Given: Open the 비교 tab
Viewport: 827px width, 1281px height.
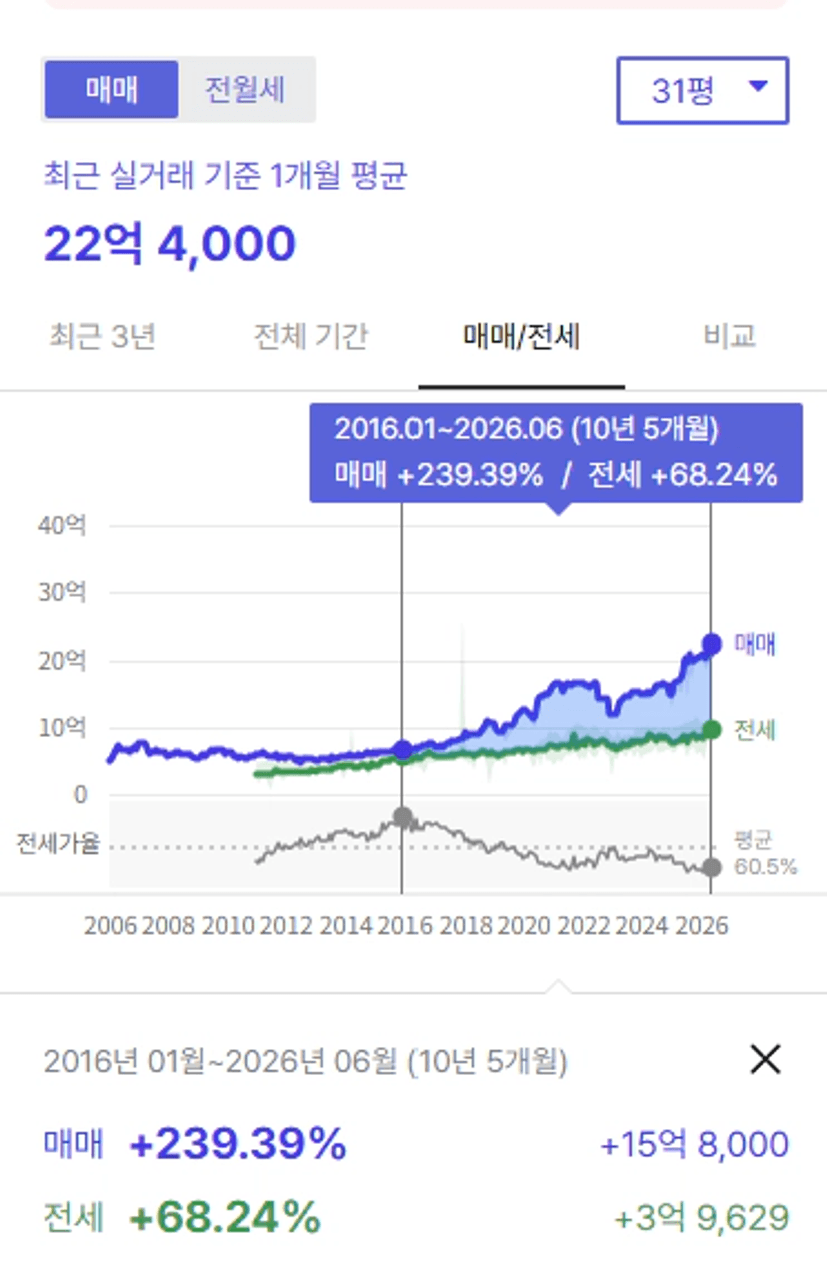Looking at the screenshot, I should point(729,336).
